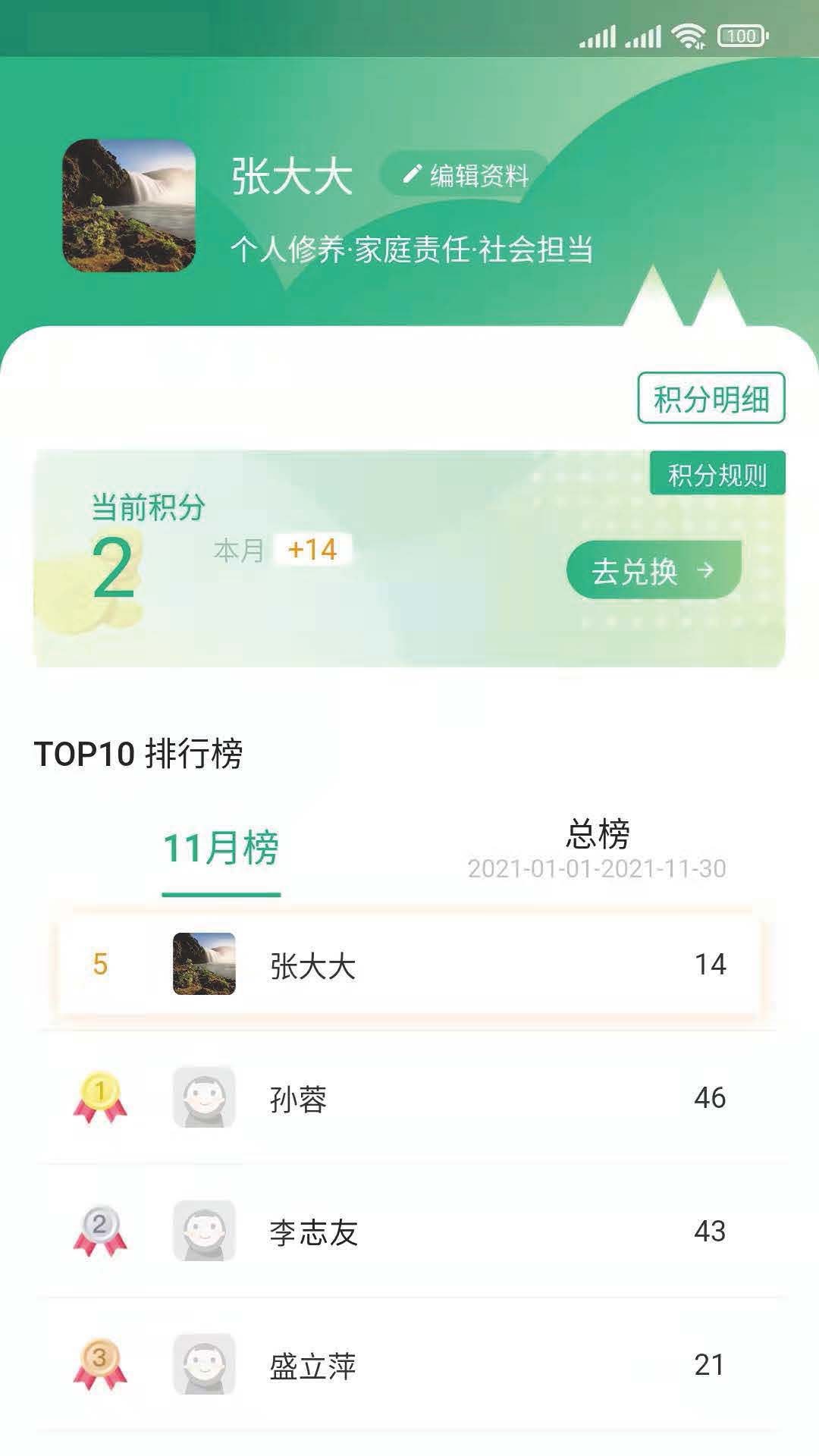819x1456 pixels.
Task: Click the 去兑换 exchange button
Action: tap(654, 571)
